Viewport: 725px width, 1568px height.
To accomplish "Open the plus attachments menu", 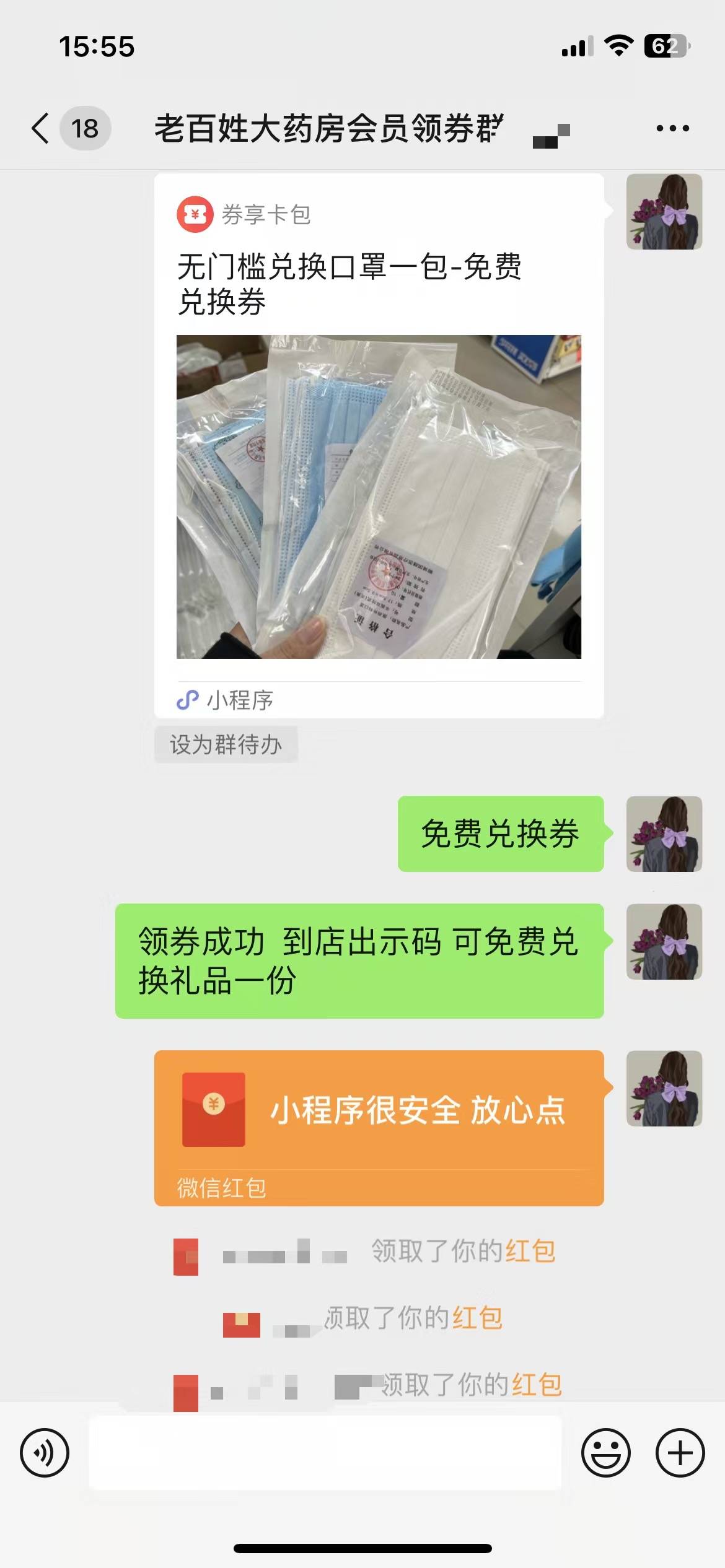I will coord(680,1453).
